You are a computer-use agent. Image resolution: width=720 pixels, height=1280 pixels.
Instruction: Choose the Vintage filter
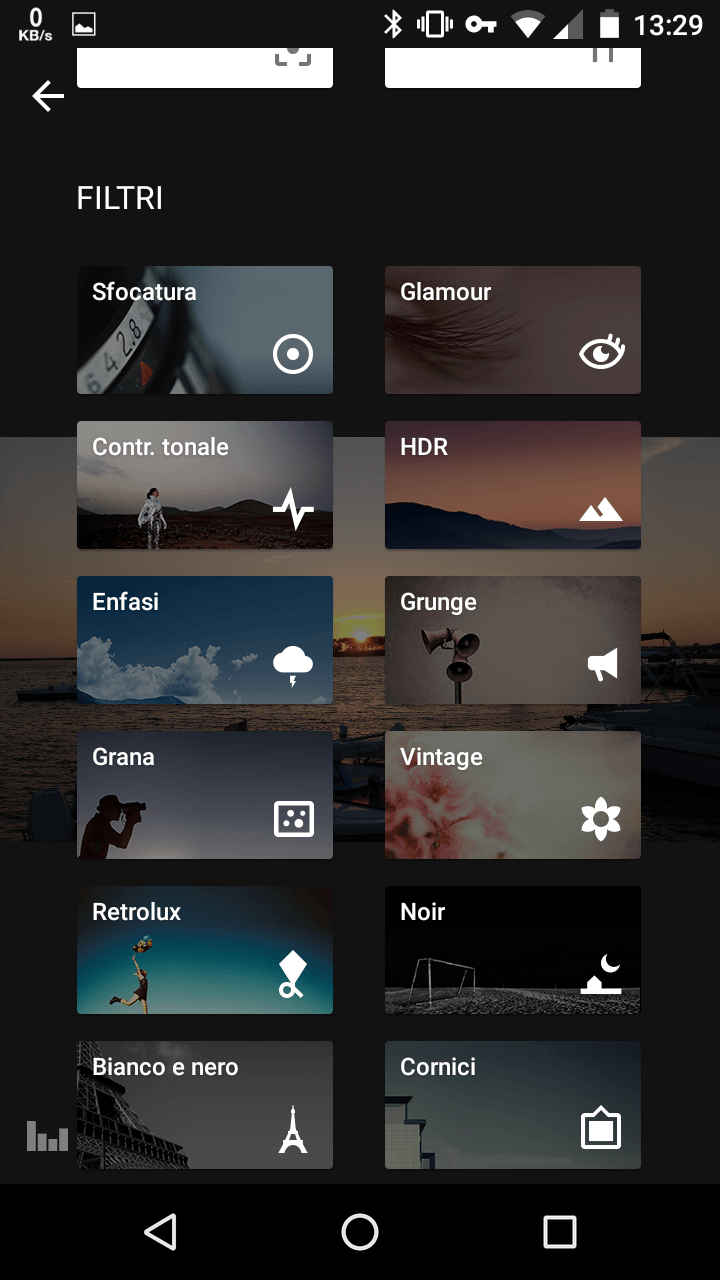pos(513,795)
